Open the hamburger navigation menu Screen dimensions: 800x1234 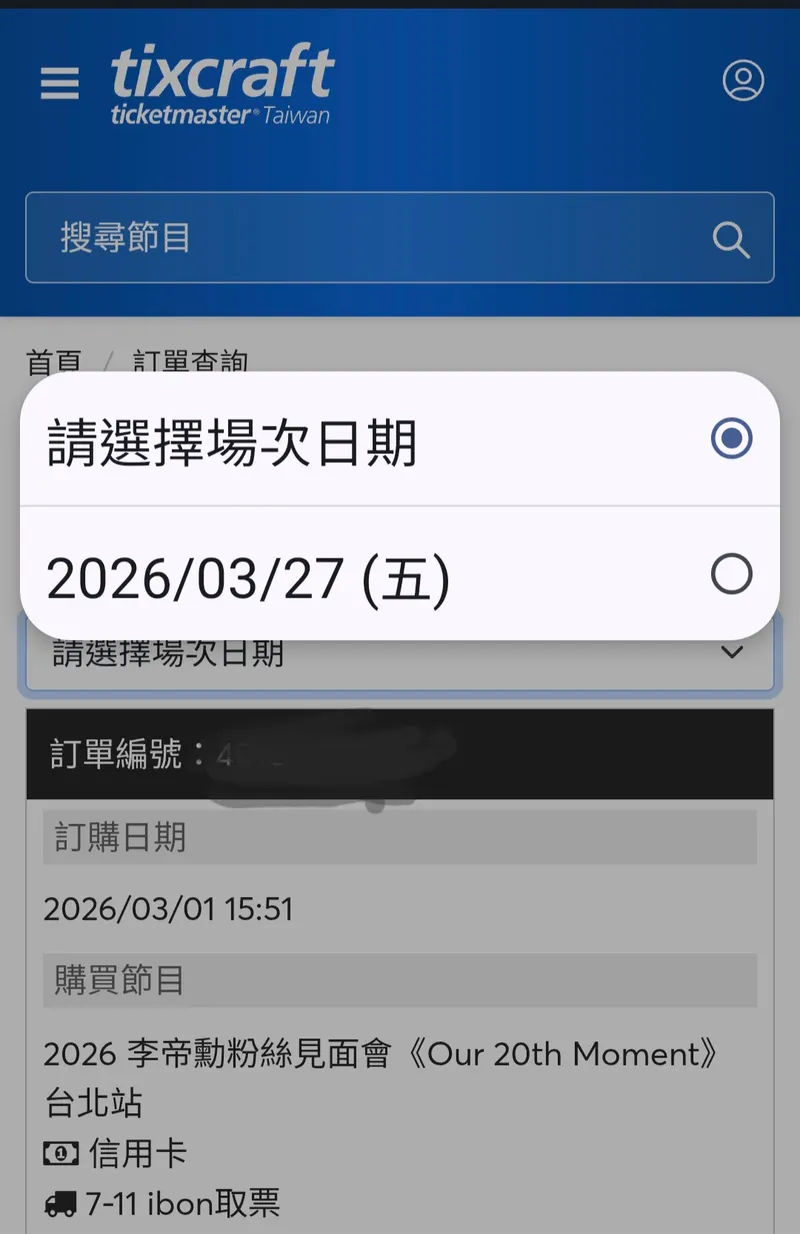pos(59,83)
